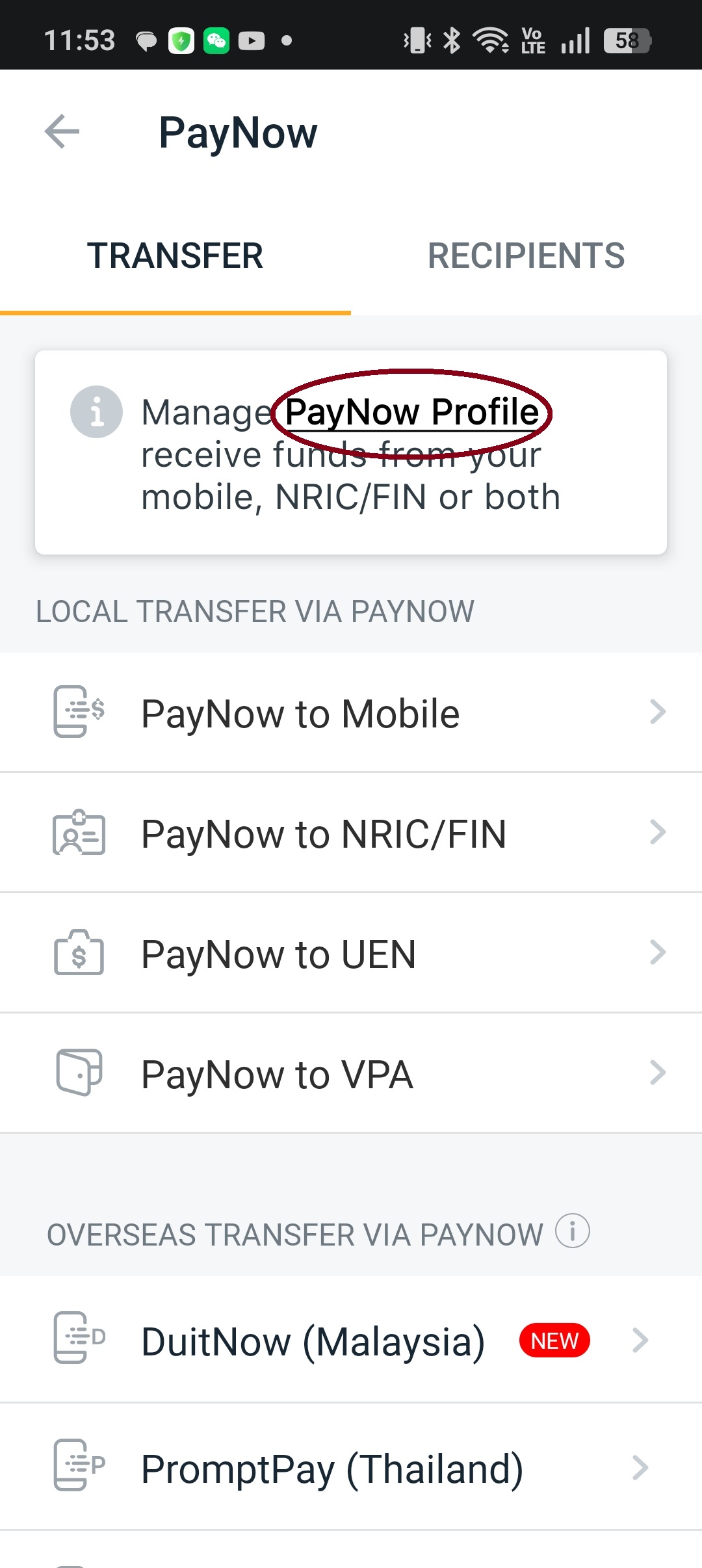Open PayNow to UEN transfer

click(351, 953)
